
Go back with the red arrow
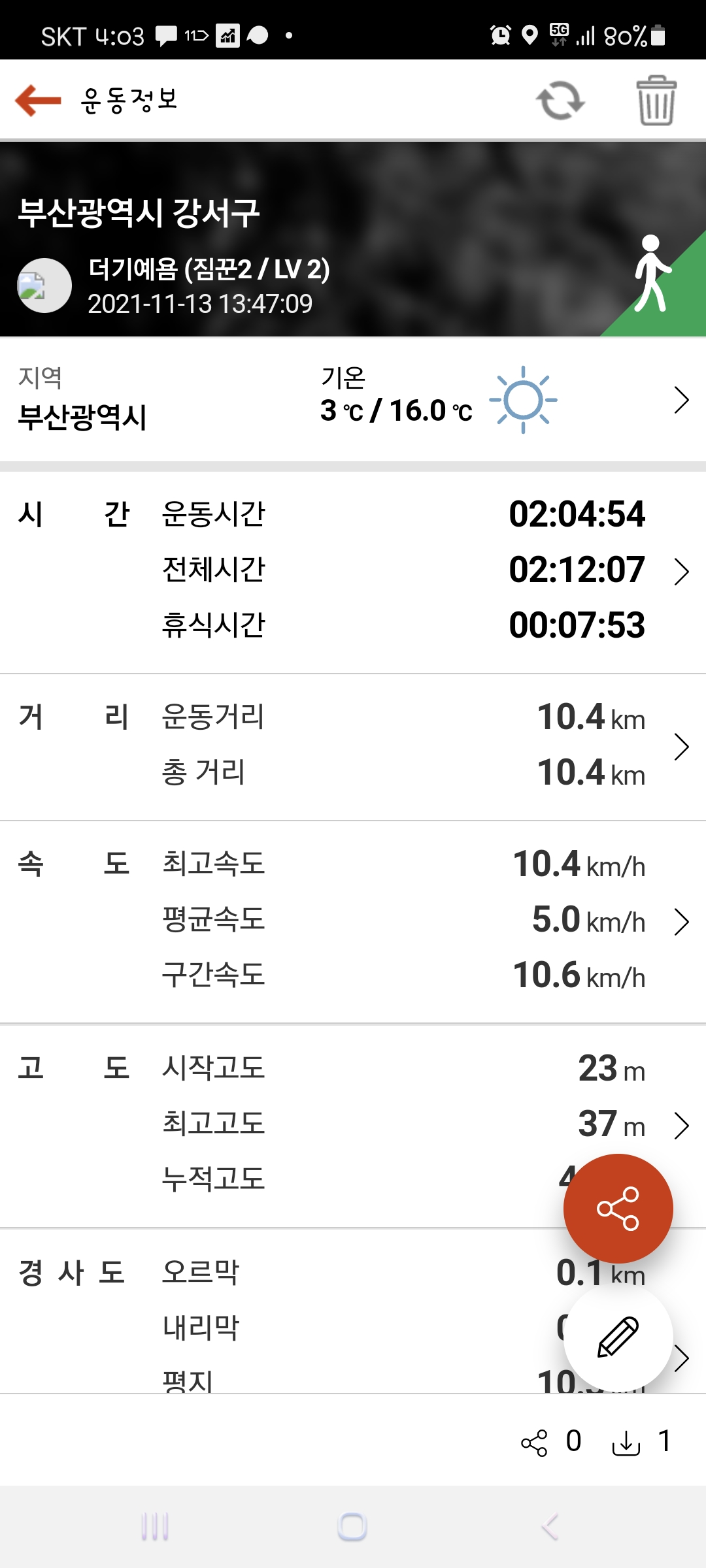(x=38, y=101)
